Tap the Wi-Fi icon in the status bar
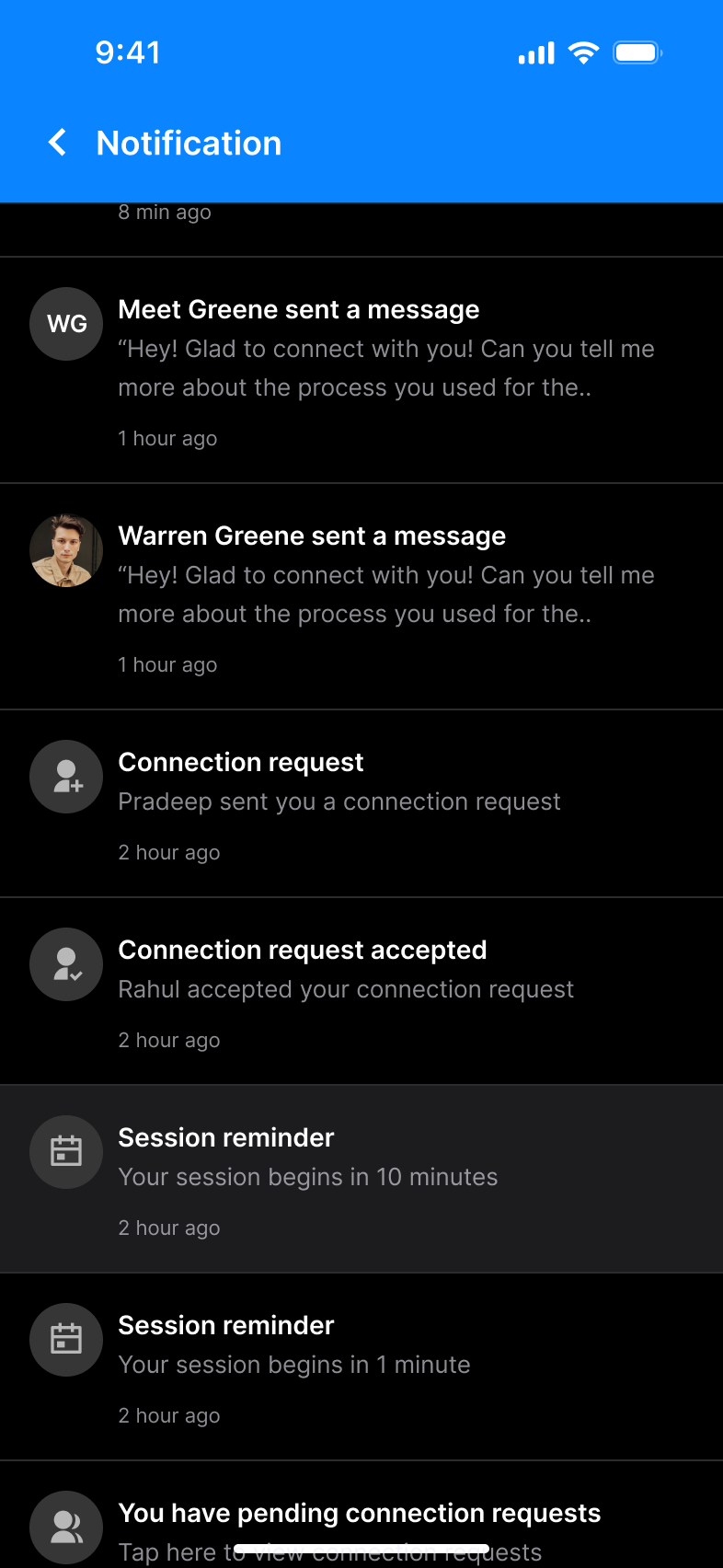 [582, 52]
